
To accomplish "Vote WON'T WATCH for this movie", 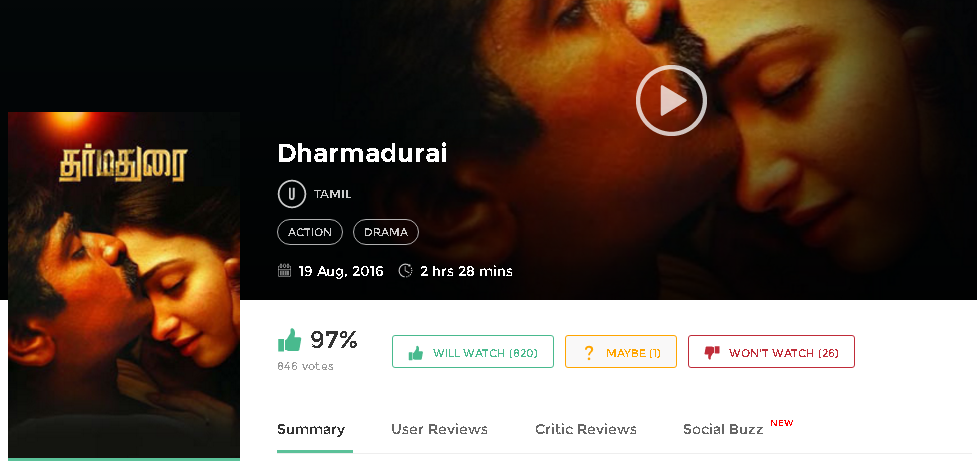I will point(771,352).
